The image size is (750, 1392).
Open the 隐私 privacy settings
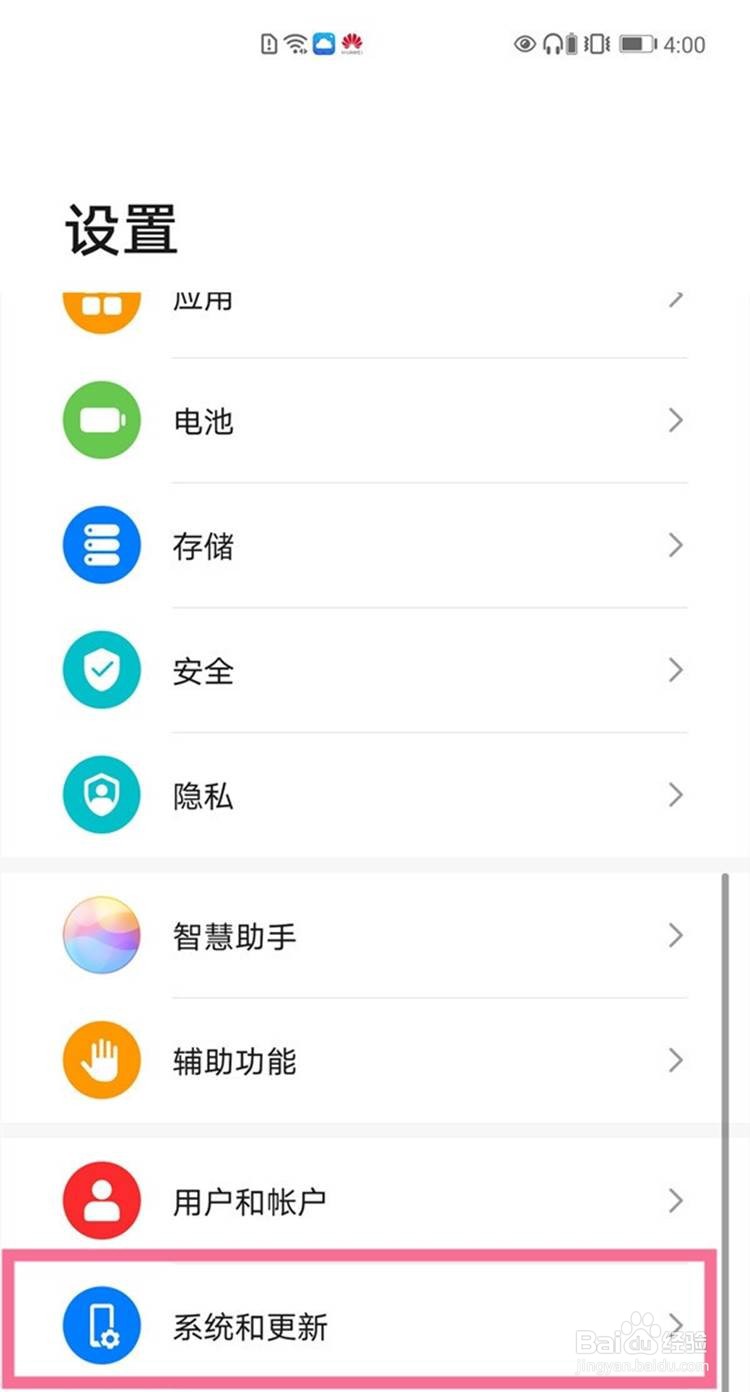click(x=375, y=796)
